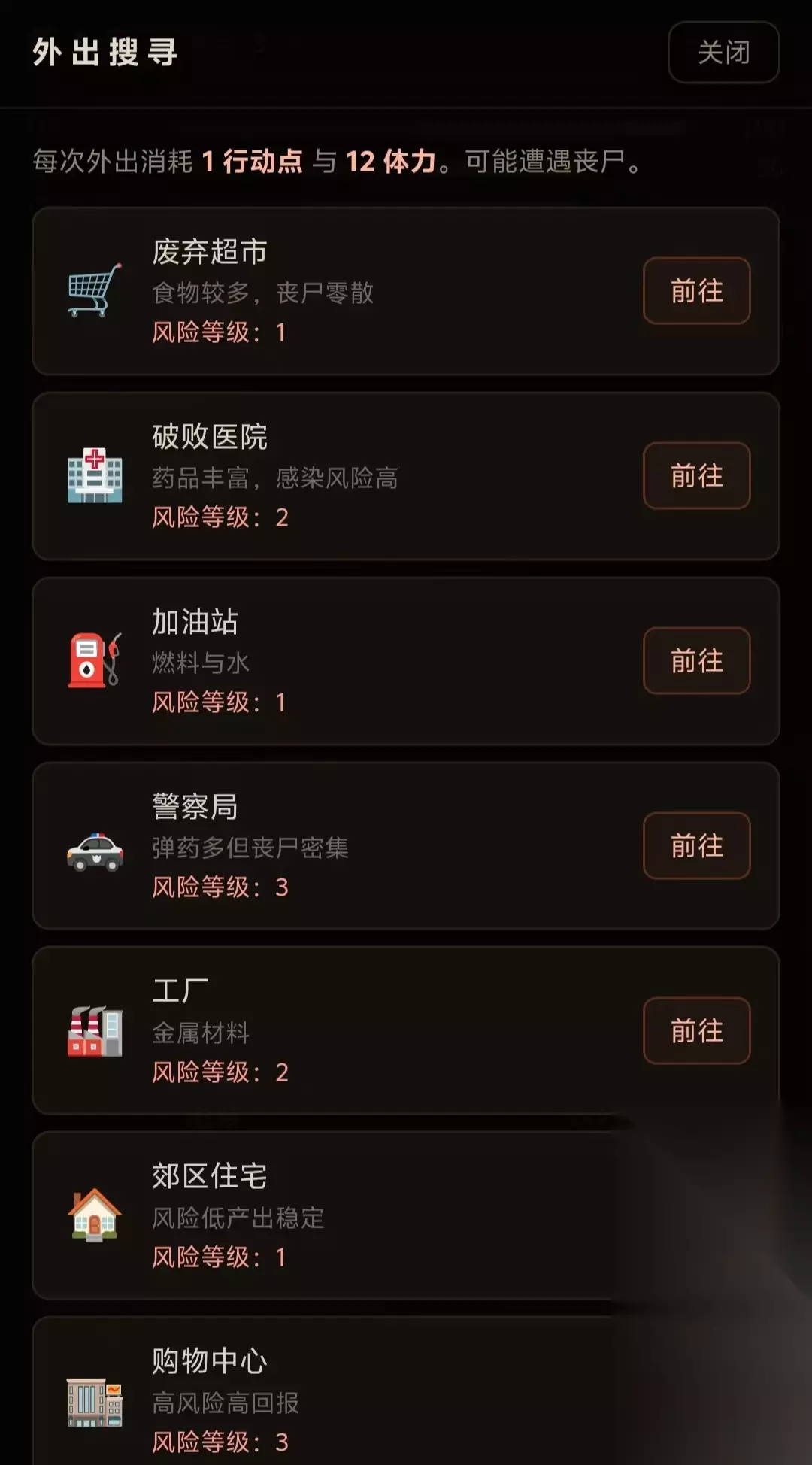
Task: Tap 前往 for 破败医院
Action: [x=696, y=476]
